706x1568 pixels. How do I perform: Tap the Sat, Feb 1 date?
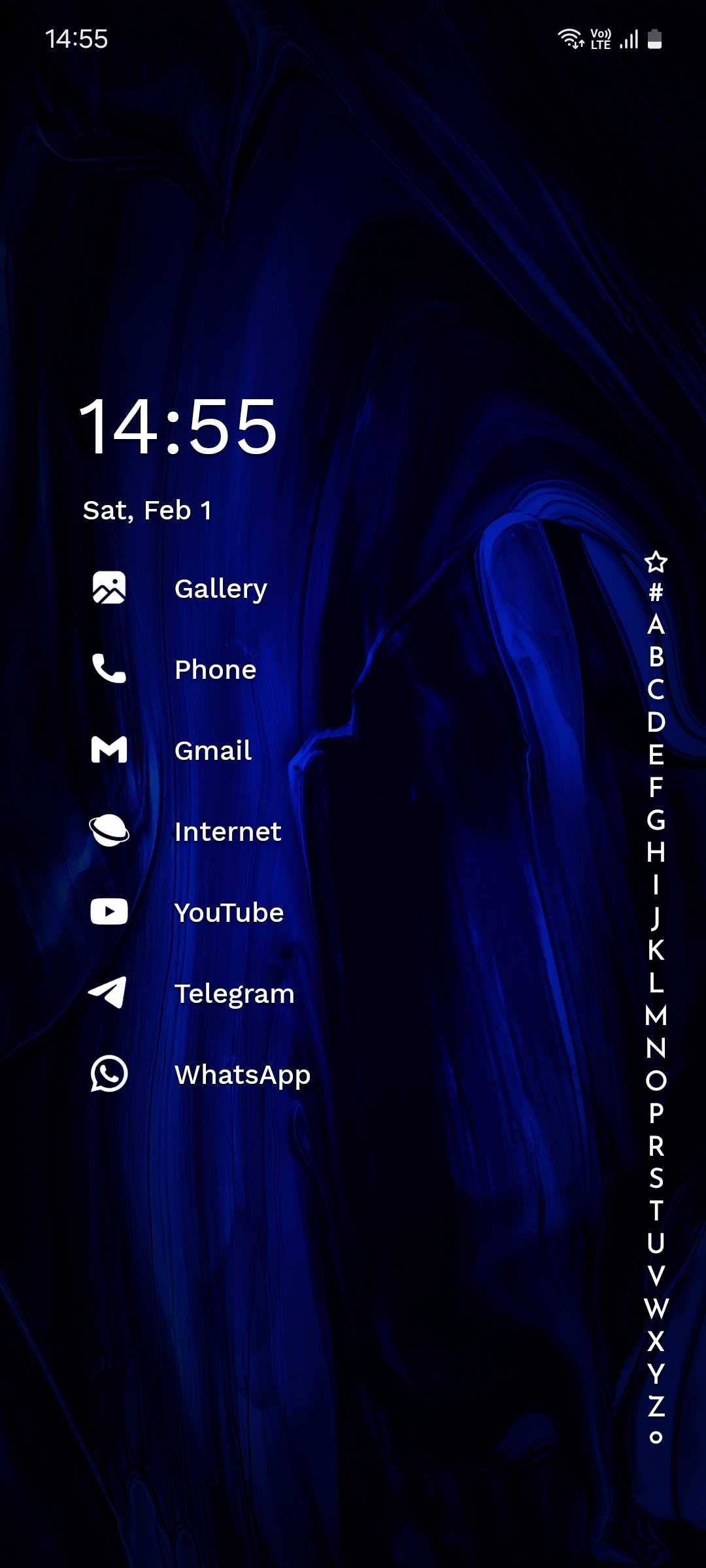coord(147,510)
